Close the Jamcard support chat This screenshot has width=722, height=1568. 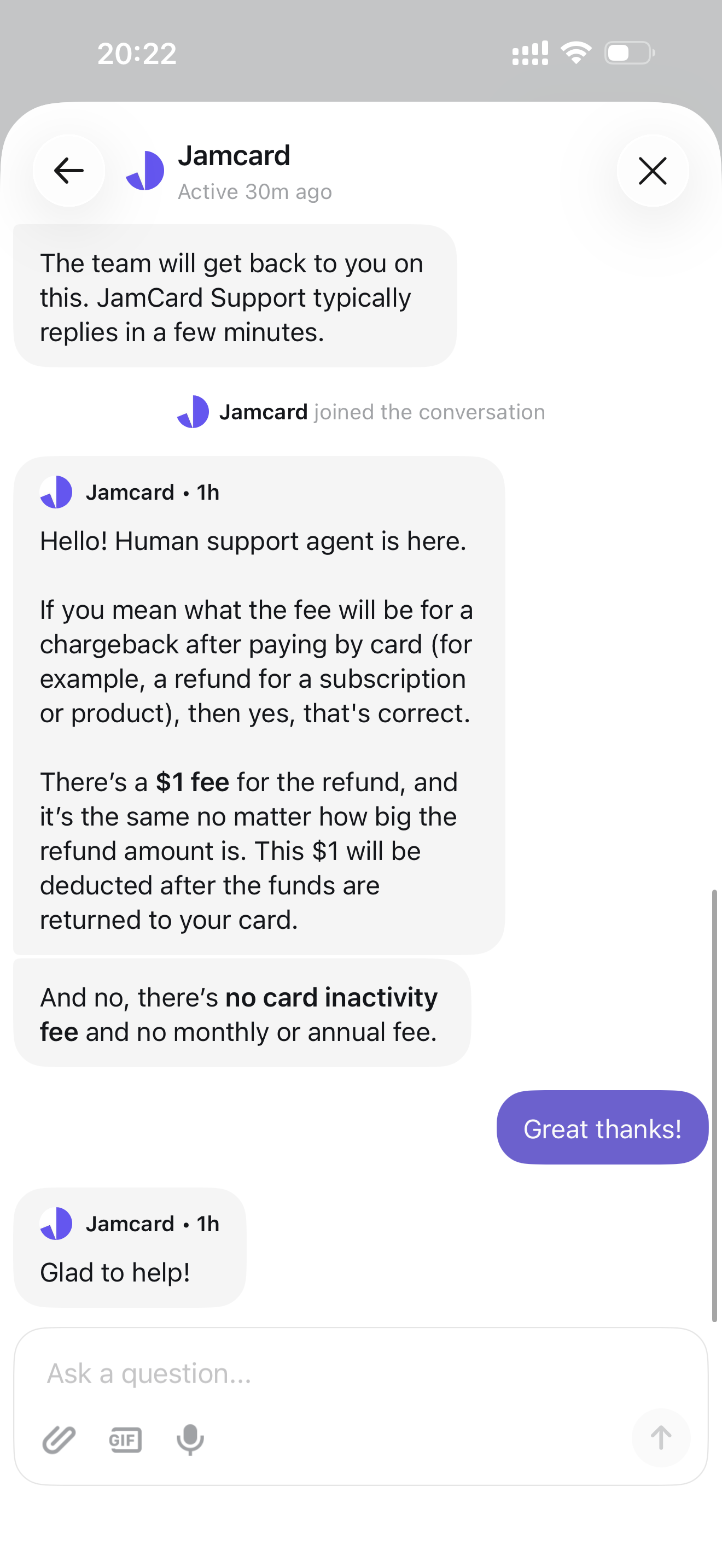point(653,171)
